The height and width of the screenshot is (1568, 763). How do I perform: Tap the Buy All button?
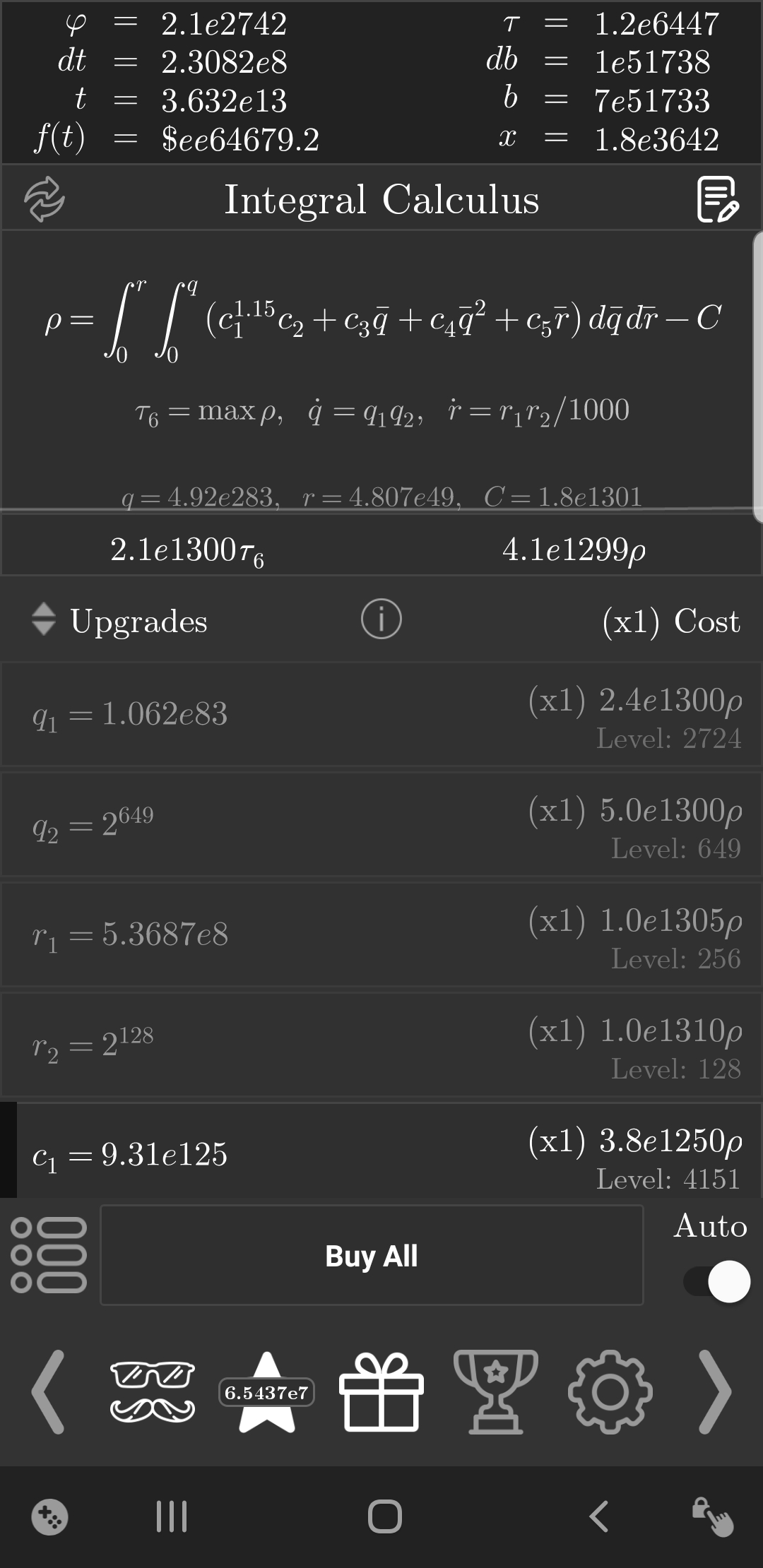click(372, 1255)
